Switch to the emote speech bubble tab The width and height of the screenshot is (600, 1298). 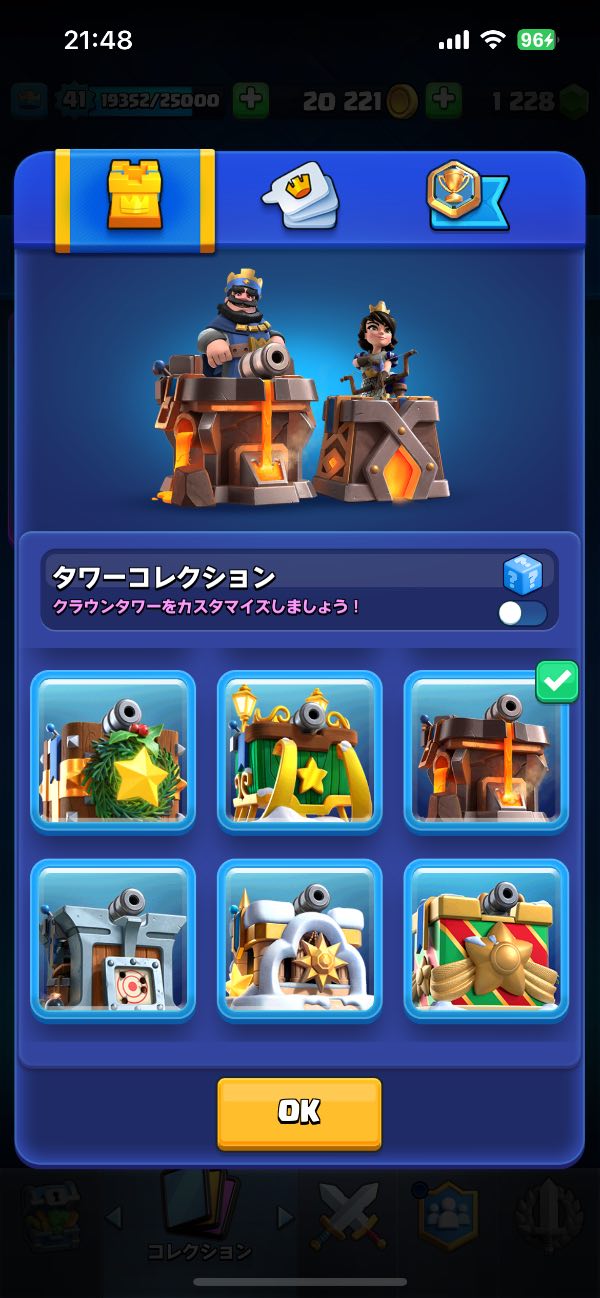300,197
